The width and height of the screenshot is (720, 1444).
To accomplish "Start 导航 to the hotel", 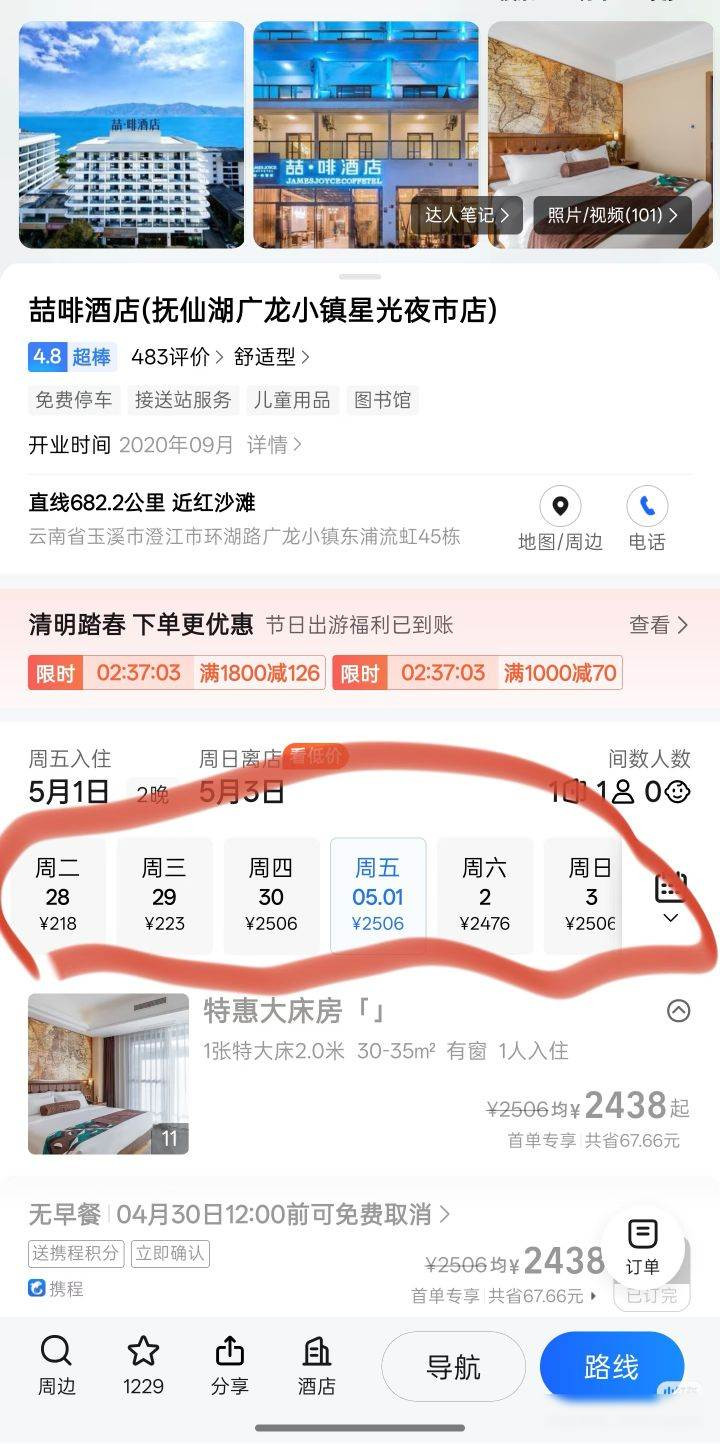I will point(453,1367).
